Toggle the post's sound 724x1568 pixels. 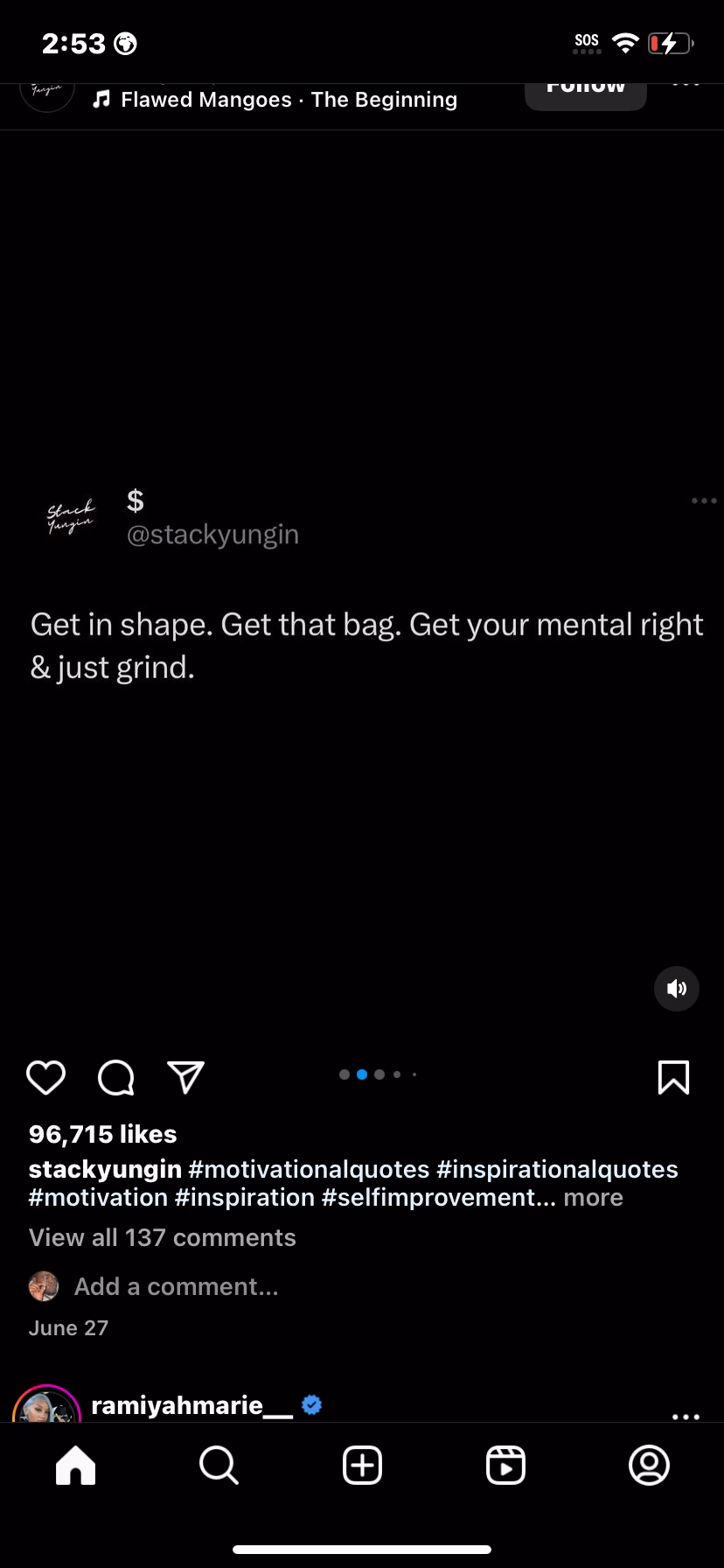pos(676,989)
